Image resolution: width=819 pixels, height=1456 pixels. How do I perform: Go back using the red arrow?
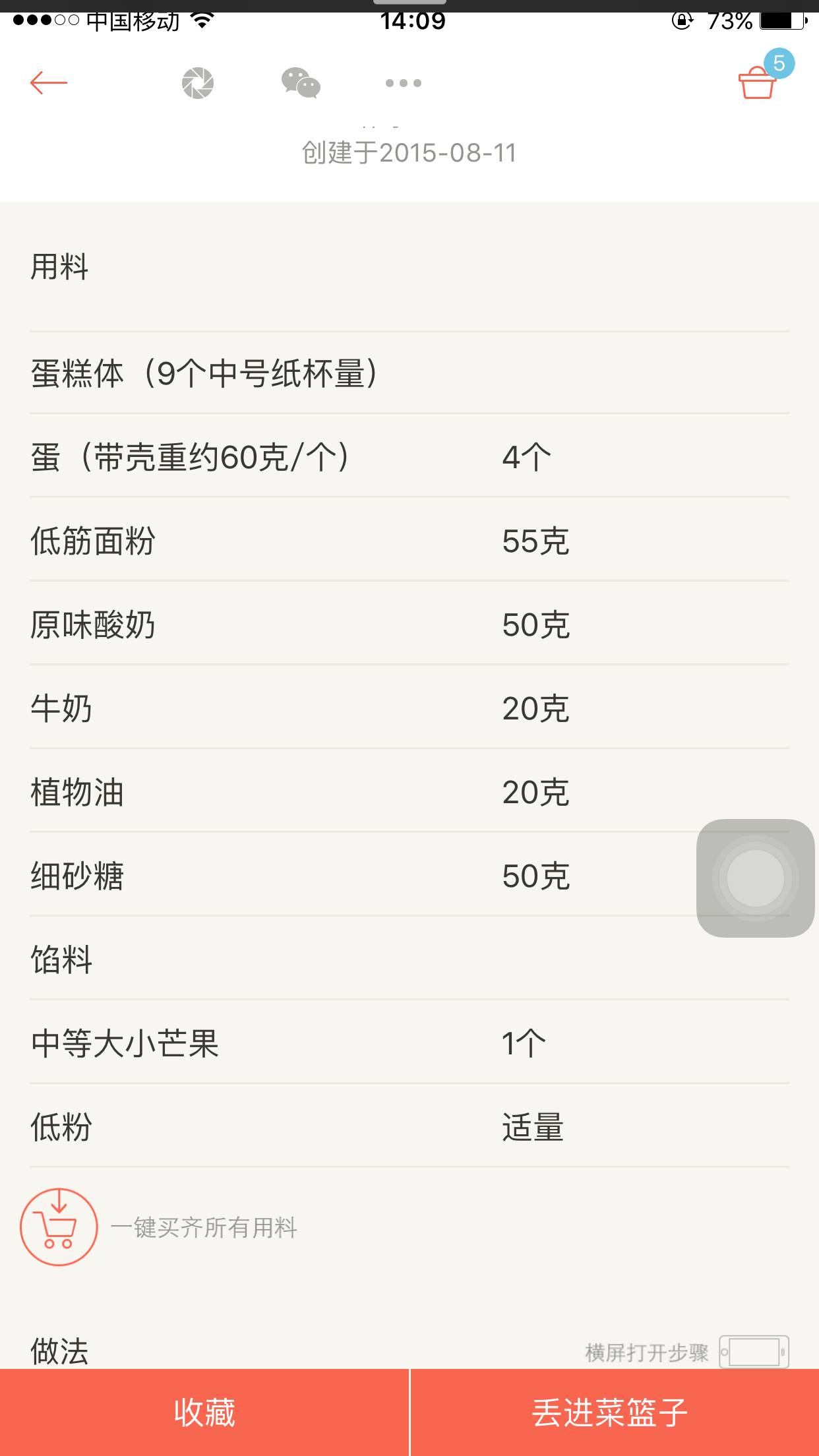coord(49,83)
